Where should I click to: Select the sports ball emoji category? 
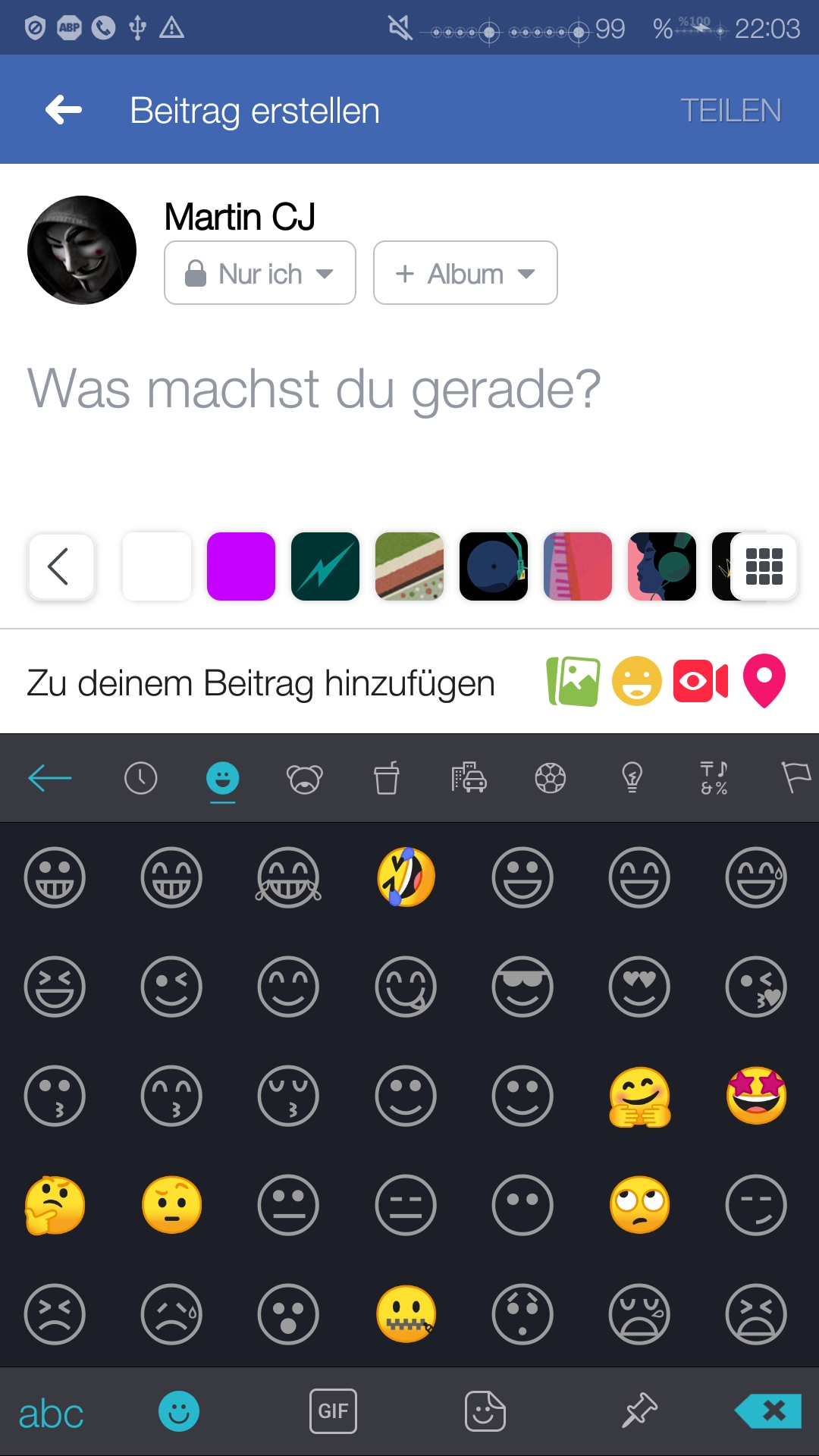click(x=550, y=777)
